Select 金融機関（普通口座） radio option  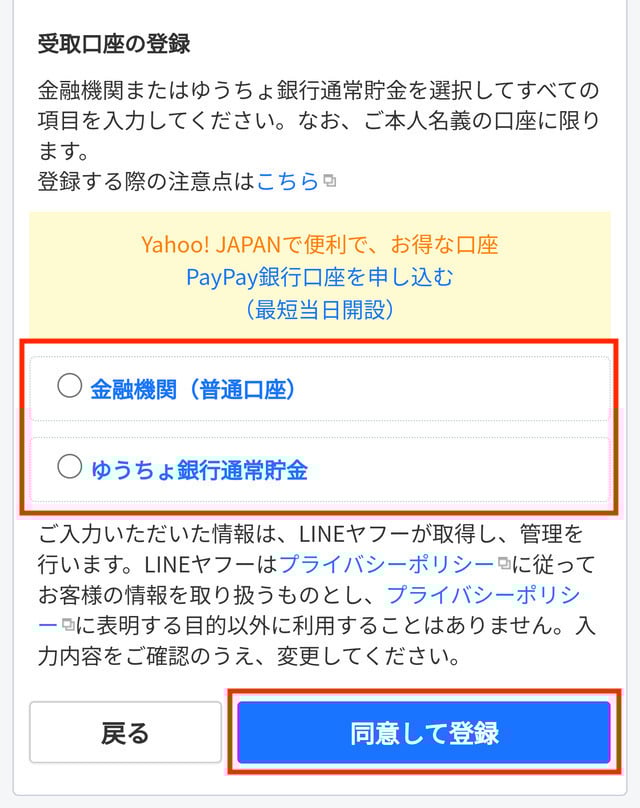click(x=70, y=386)
